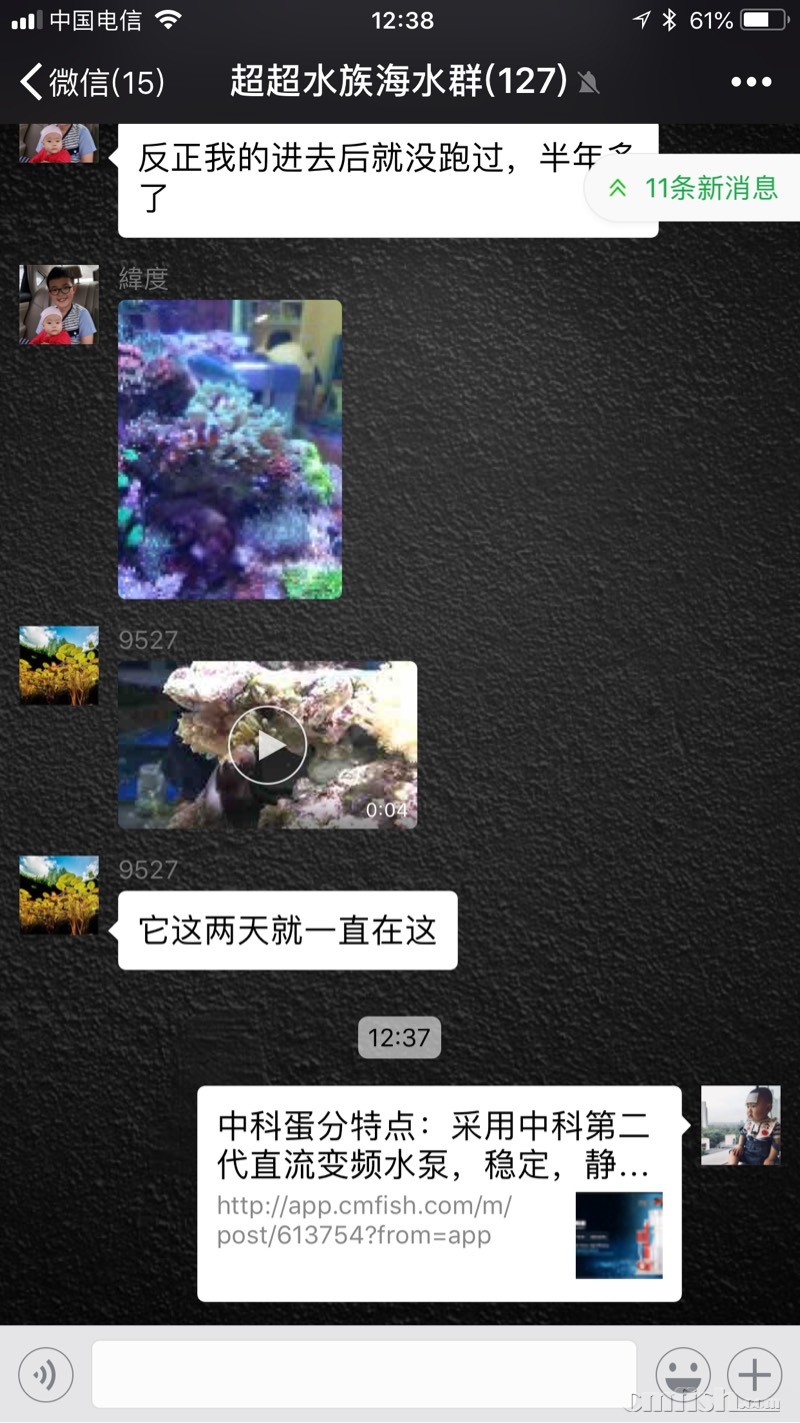800x1423 pixels.
Task: View 緯度's profile avatar beside the photo
Action: click(x=59, y=305)
